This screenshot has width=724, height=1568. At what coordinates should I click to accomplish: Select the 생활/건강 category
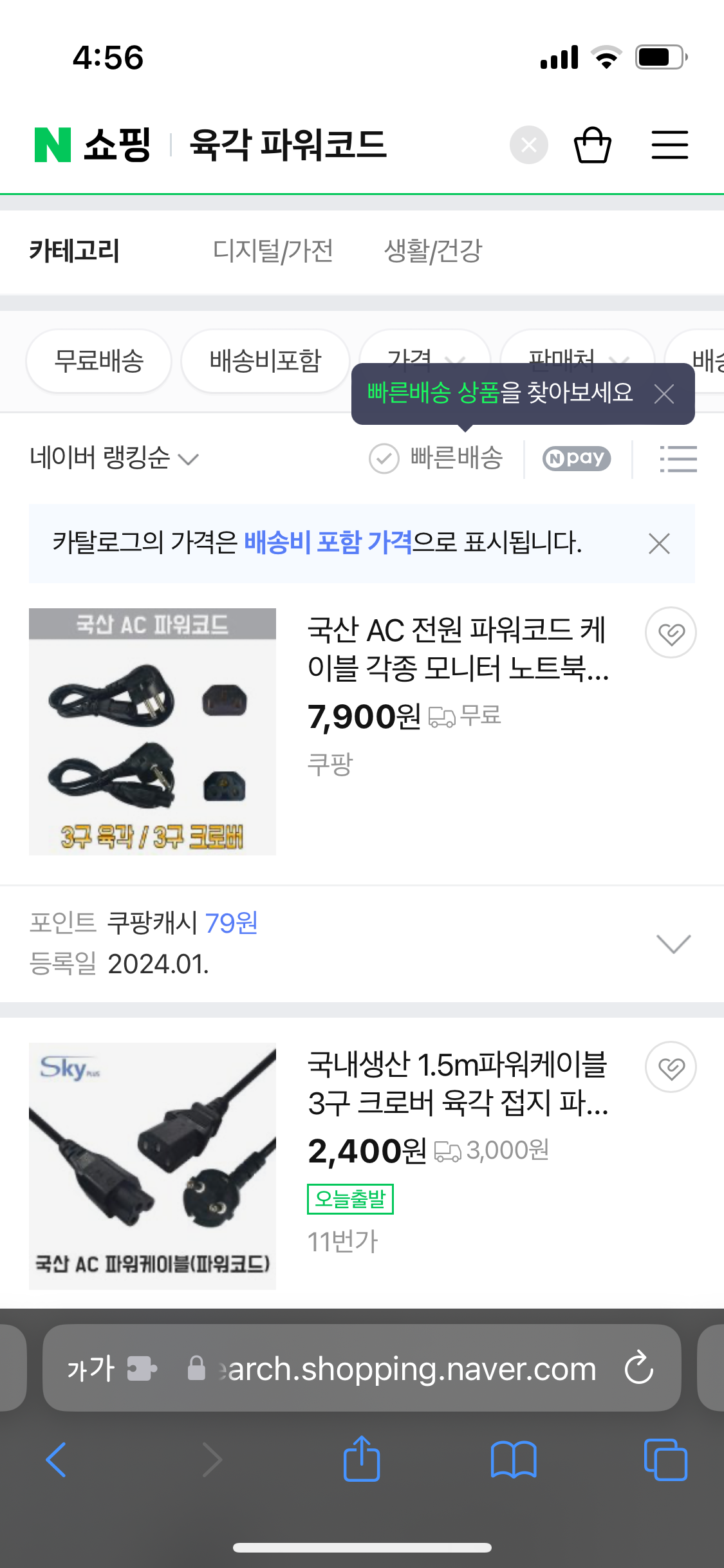[432, 251]
